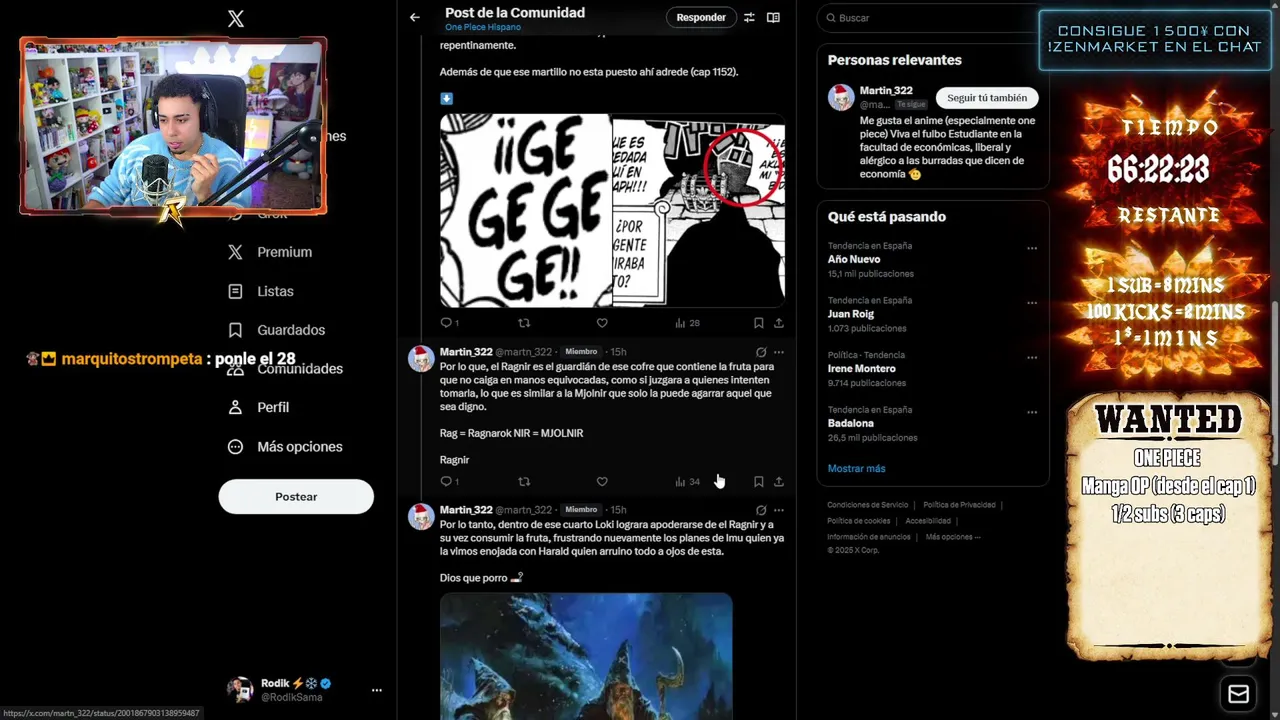Open Más opciones in the sidebar

pyautogui.click(x=298, y=447)
